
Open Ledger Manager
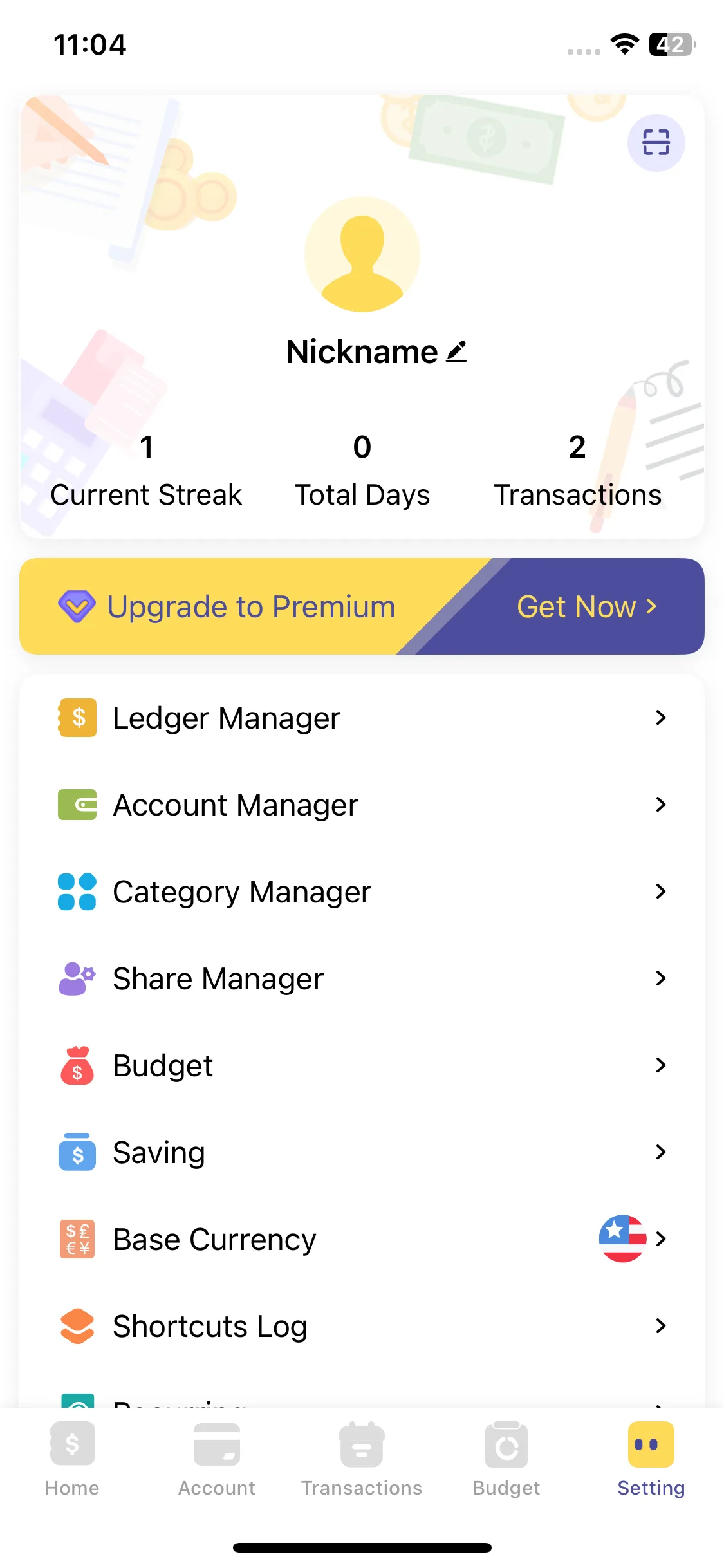click(x=362, y=718)
